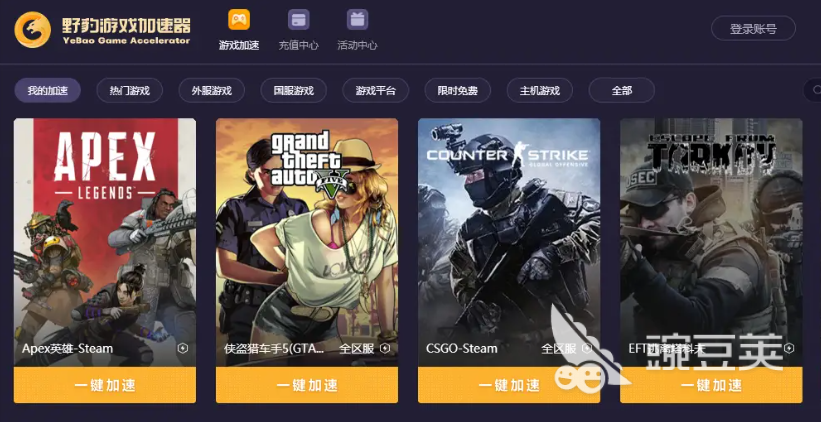821x422 pixels.
Task: Open the Grand Theft Auto V card
Action: click(x=307, y=230)
